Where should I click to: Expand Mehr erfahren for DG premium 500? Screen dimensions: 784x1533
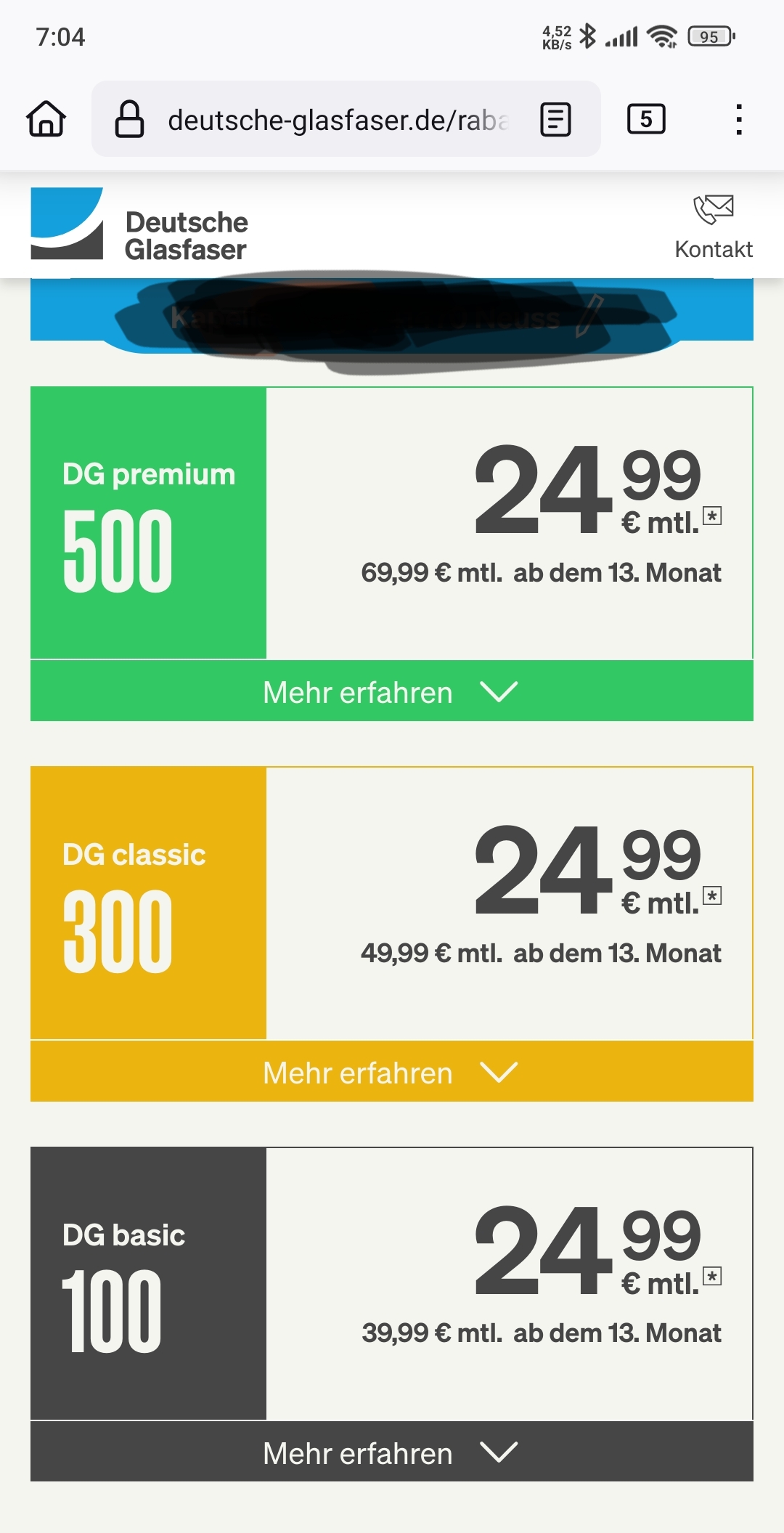(x=392, y=691)
